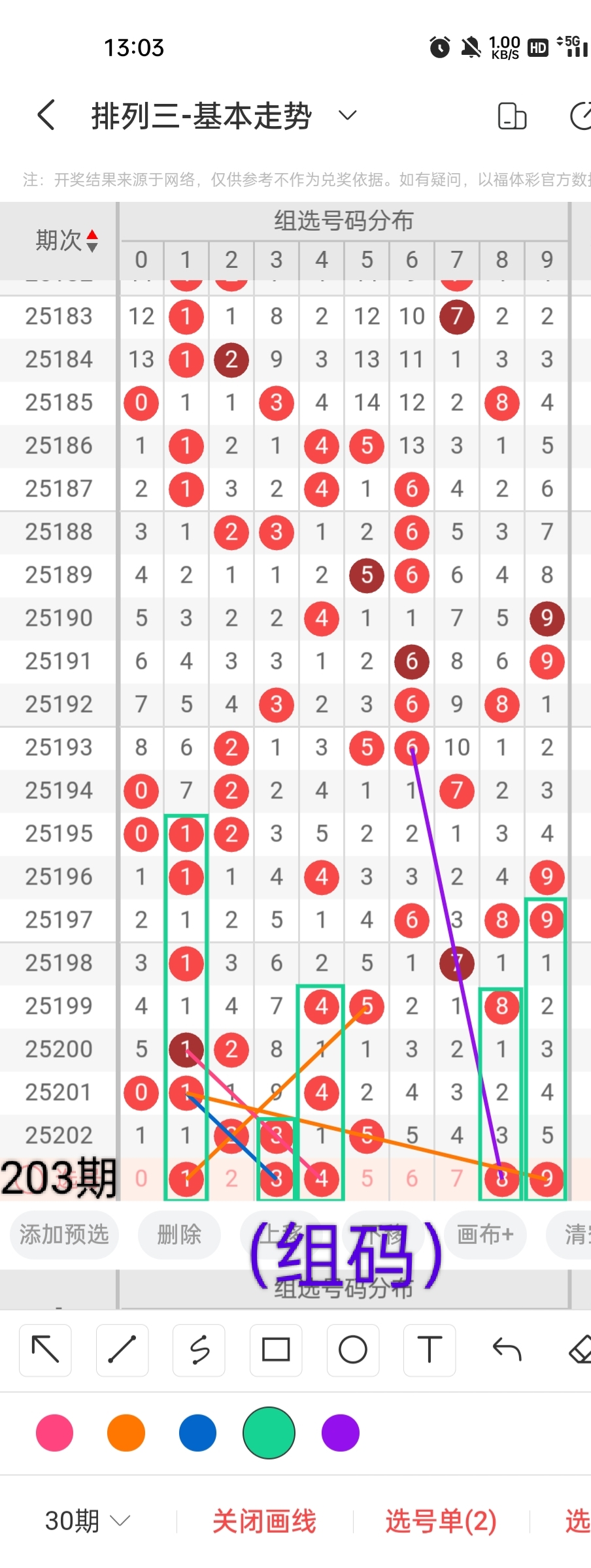Undo the last drawing
This screenshot has width=591, height=1568.
(507, 1350)
